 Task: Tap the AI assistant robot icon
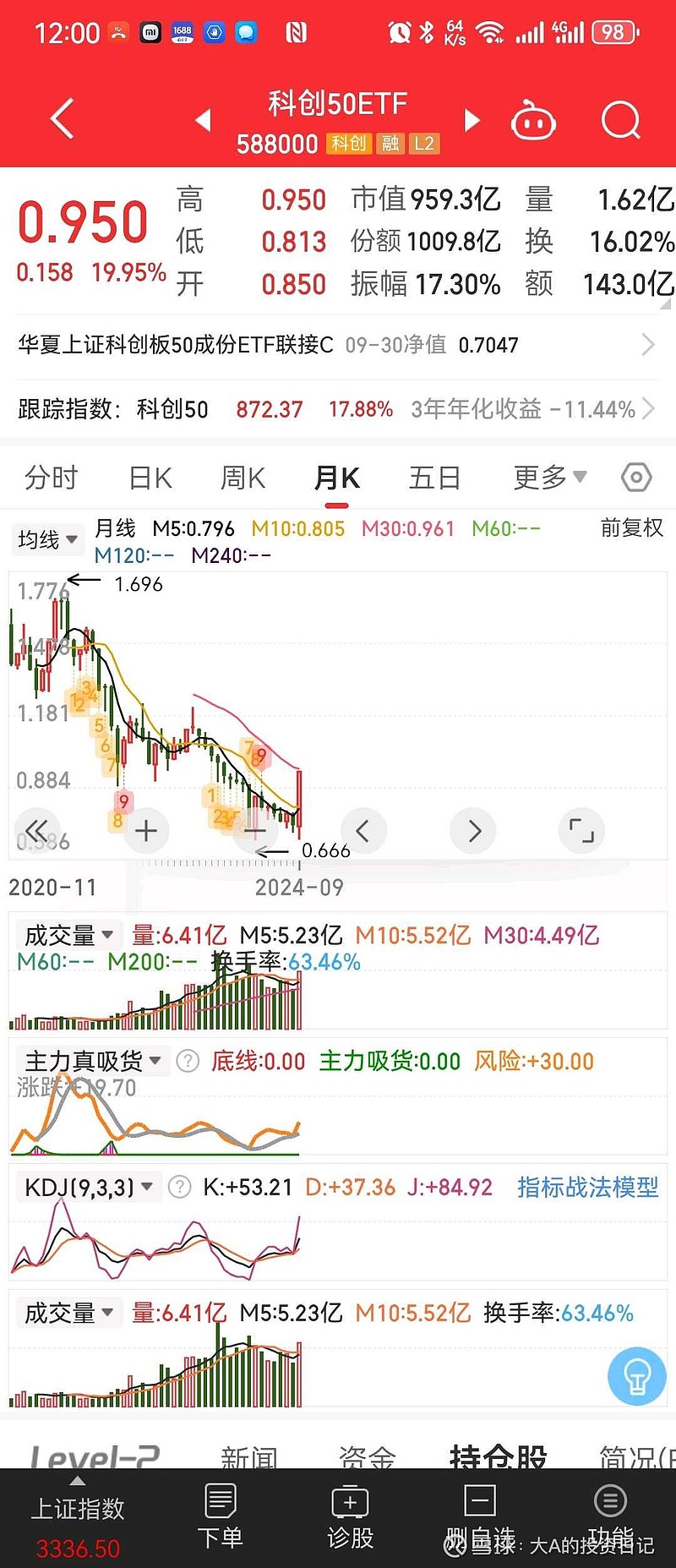534,120
